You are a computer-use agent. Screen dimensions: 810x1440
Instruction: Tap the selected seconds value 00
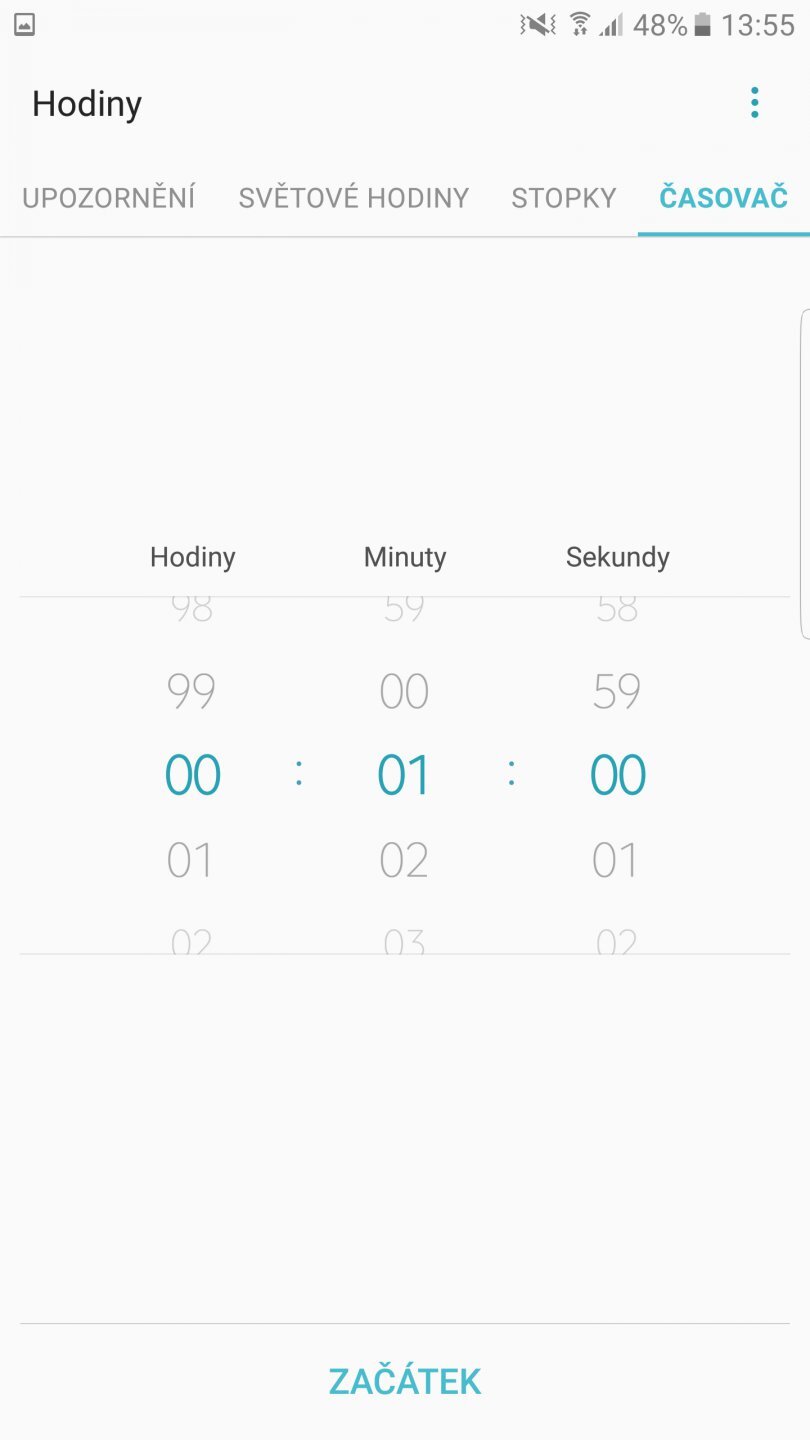(617, 775)
